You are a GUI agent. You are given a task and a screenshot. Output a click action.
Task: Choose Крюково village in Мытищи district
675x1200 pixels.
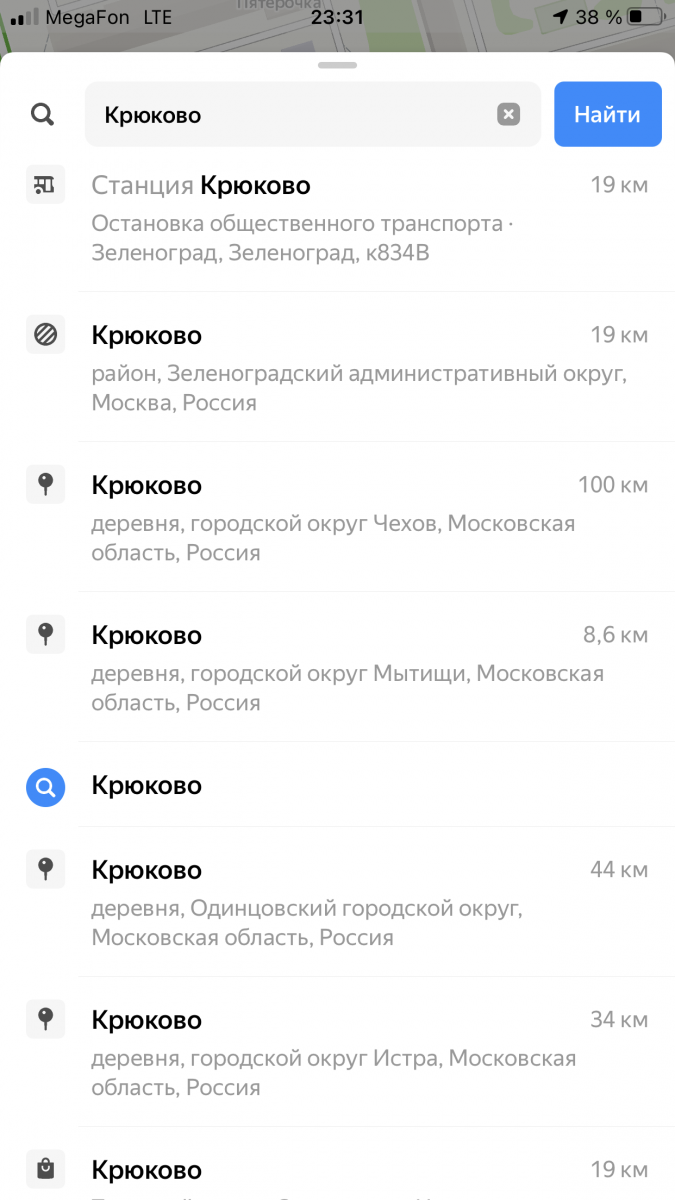pos(340,668)
